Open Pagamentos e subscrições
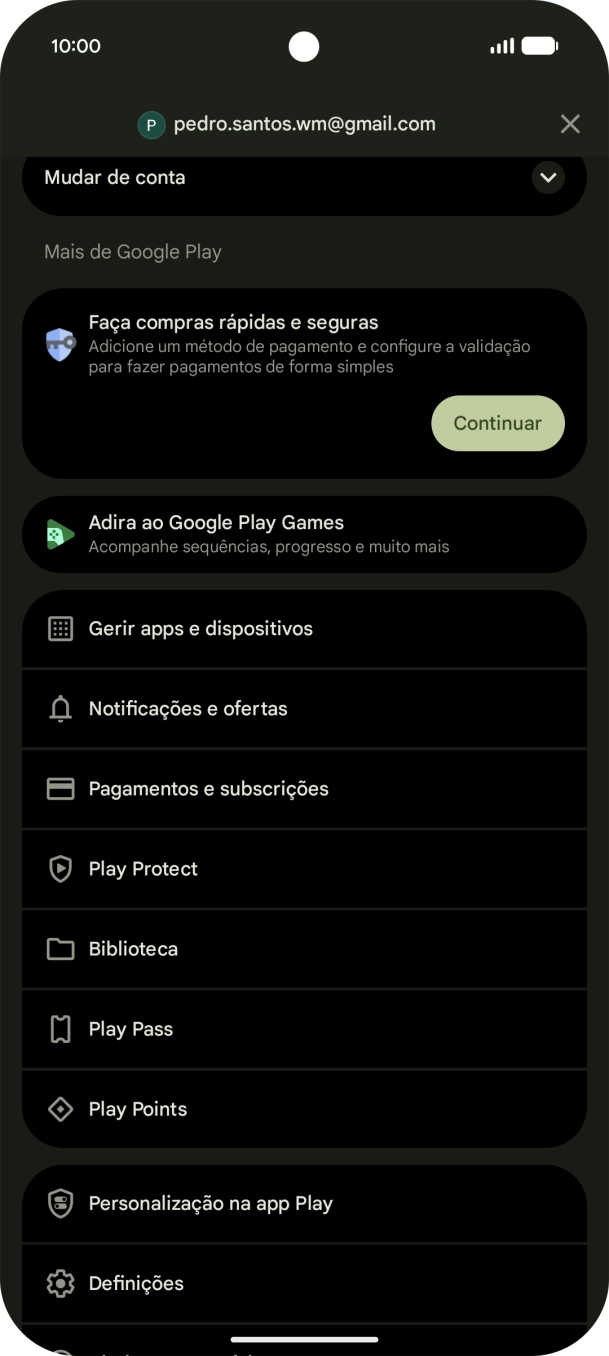 point(304,789)
